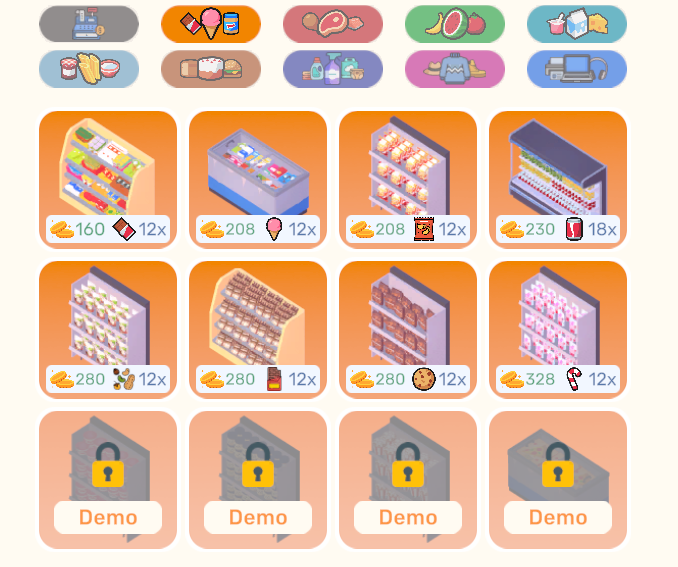Open the cleaning products category

333,69
